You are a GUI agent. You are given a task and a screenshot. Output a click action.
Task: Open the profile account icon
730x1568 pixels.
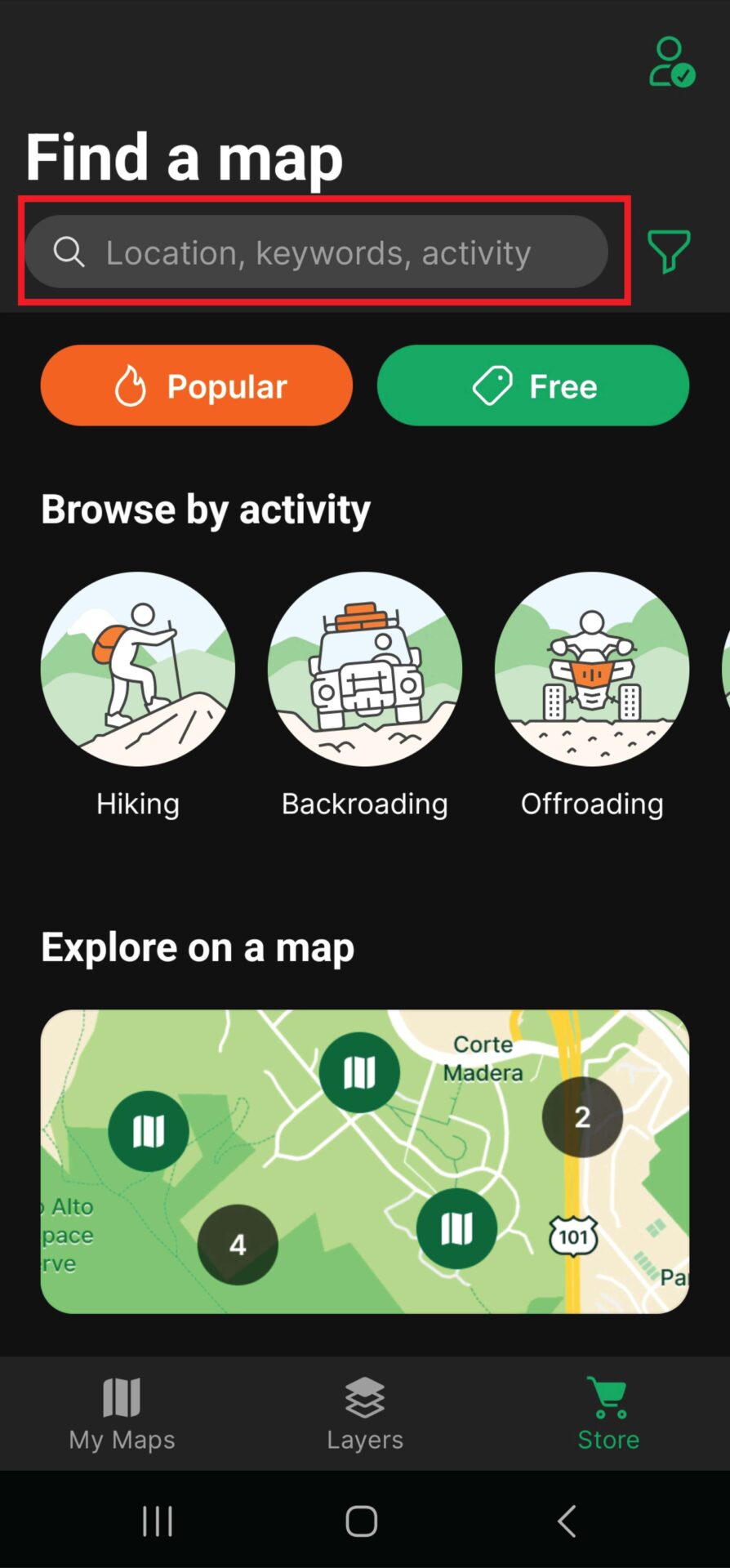point(671,64)
